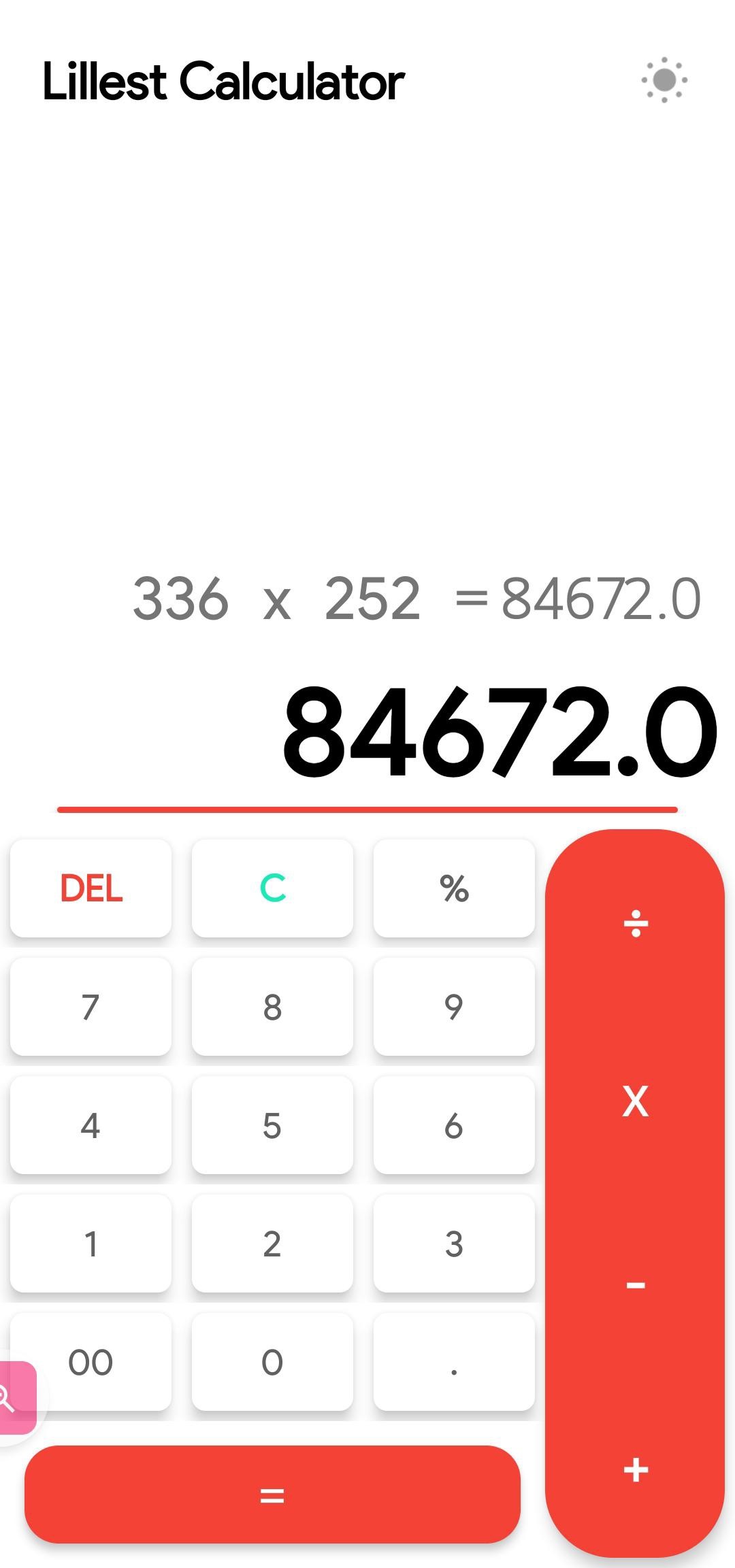Viewport: 735px width, 1568px height.
Task: Enter the digit 8
Action: pos(272,1006)
